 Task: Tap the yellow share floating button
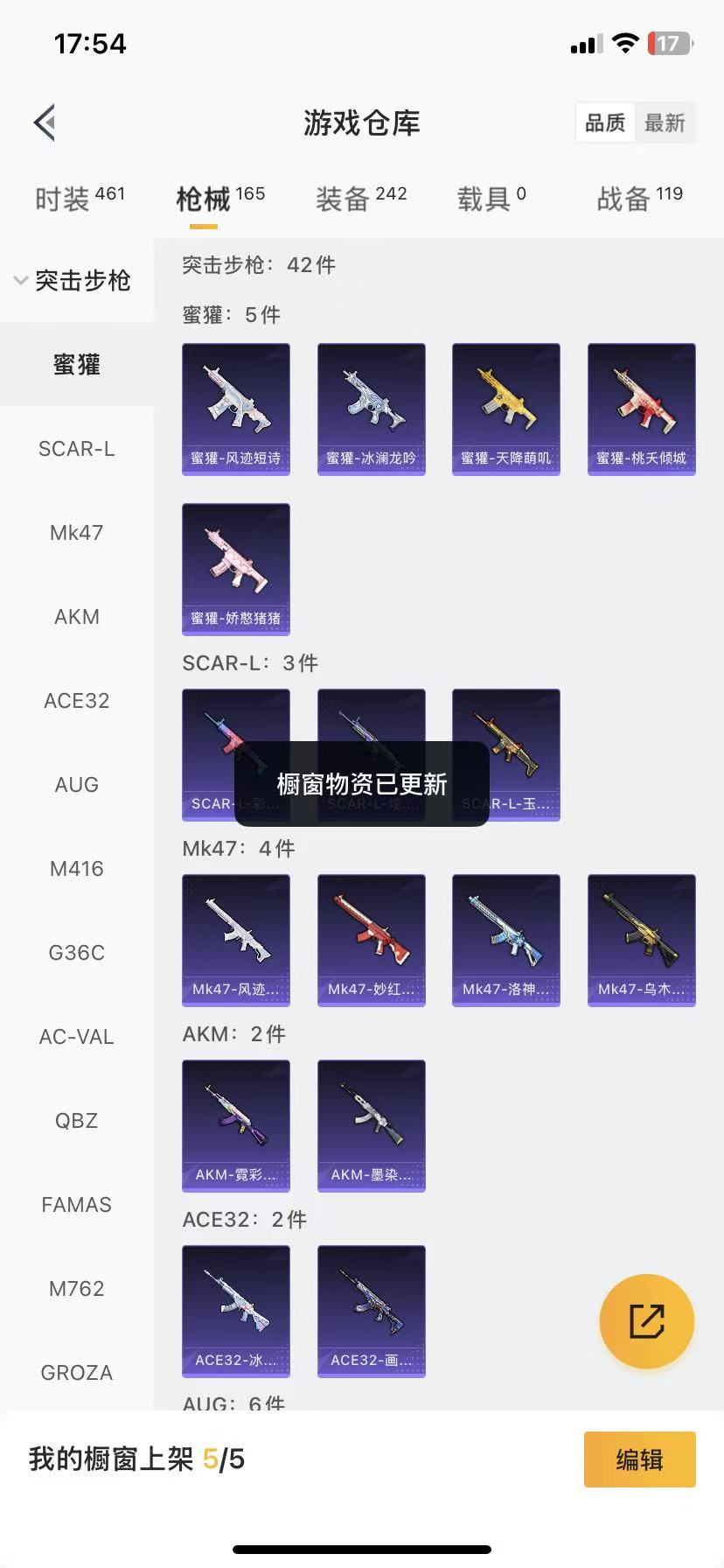[x=647, y=1321]
